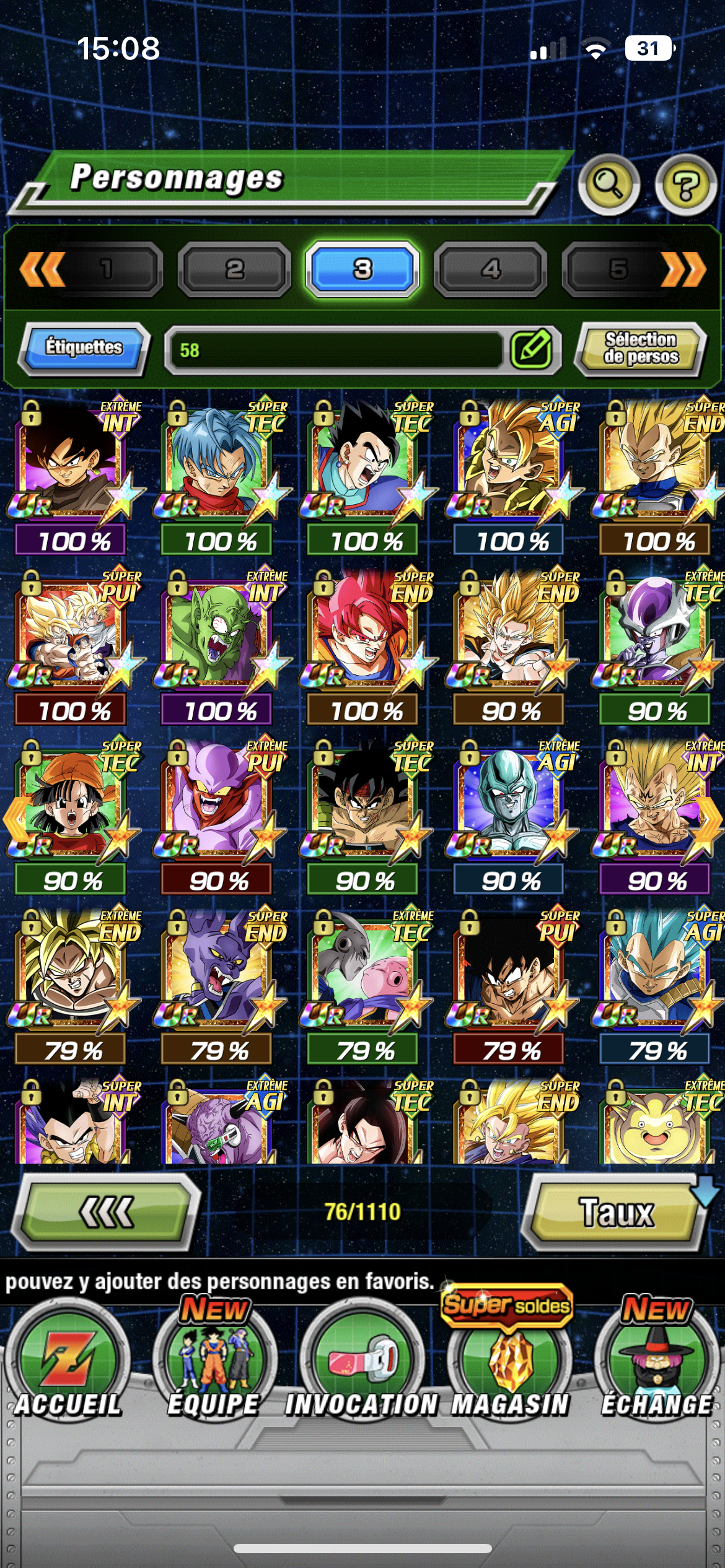
Task: Open the Équipe tab
Action: point(214,1362)
